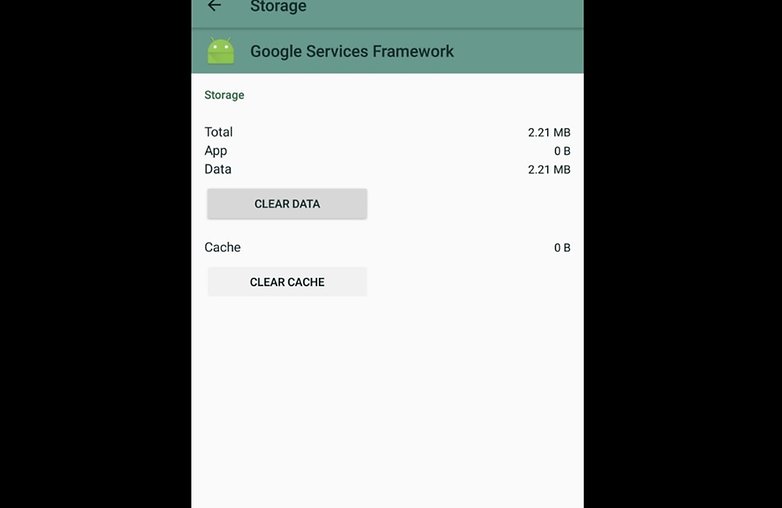Tap the Clear Data button
The height and width of the screenshot is (508, 782).
tap(287, 204)
